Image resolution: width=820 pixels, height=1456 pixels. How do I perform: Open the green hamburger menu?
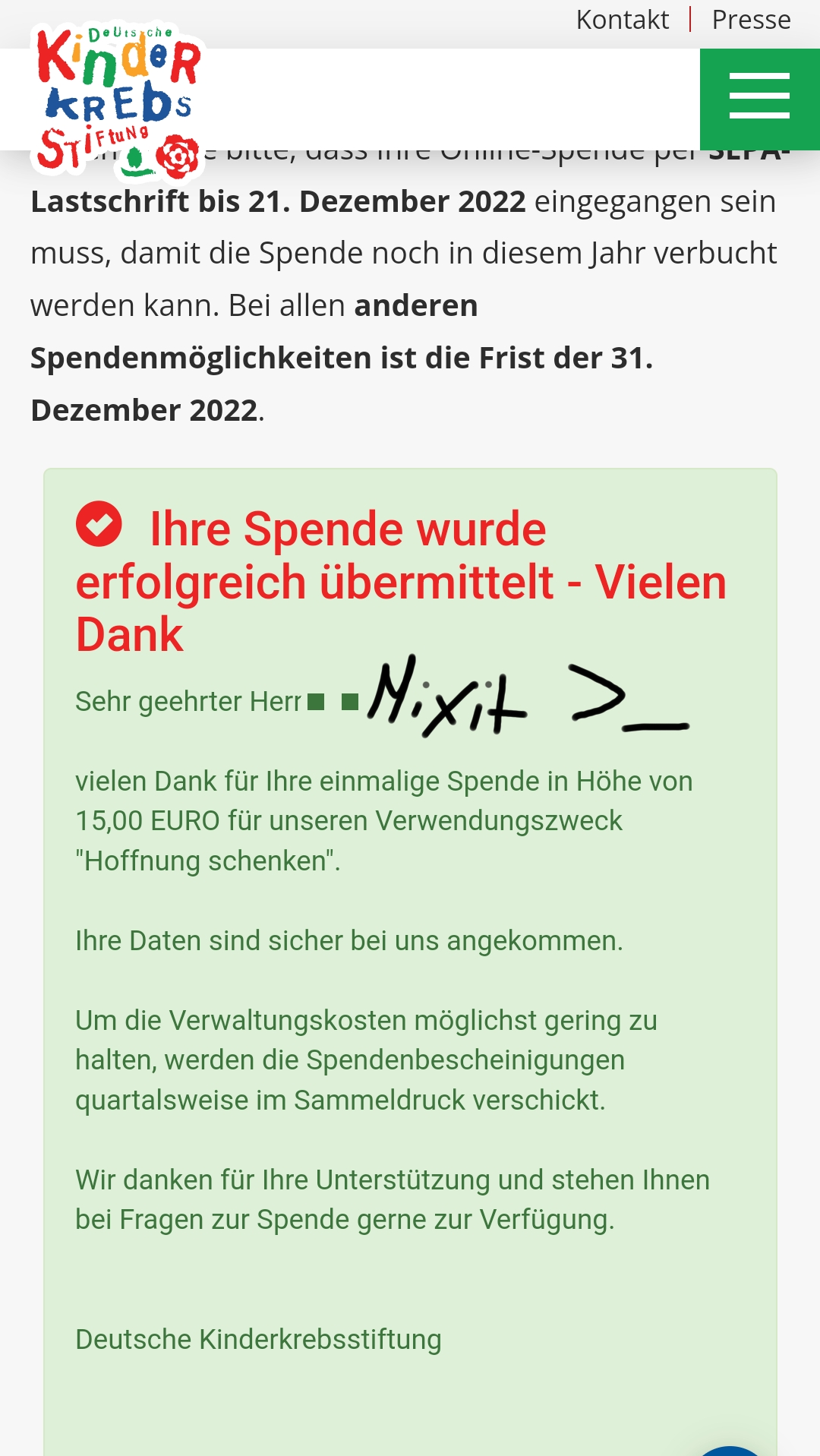(x=759, y=99)
